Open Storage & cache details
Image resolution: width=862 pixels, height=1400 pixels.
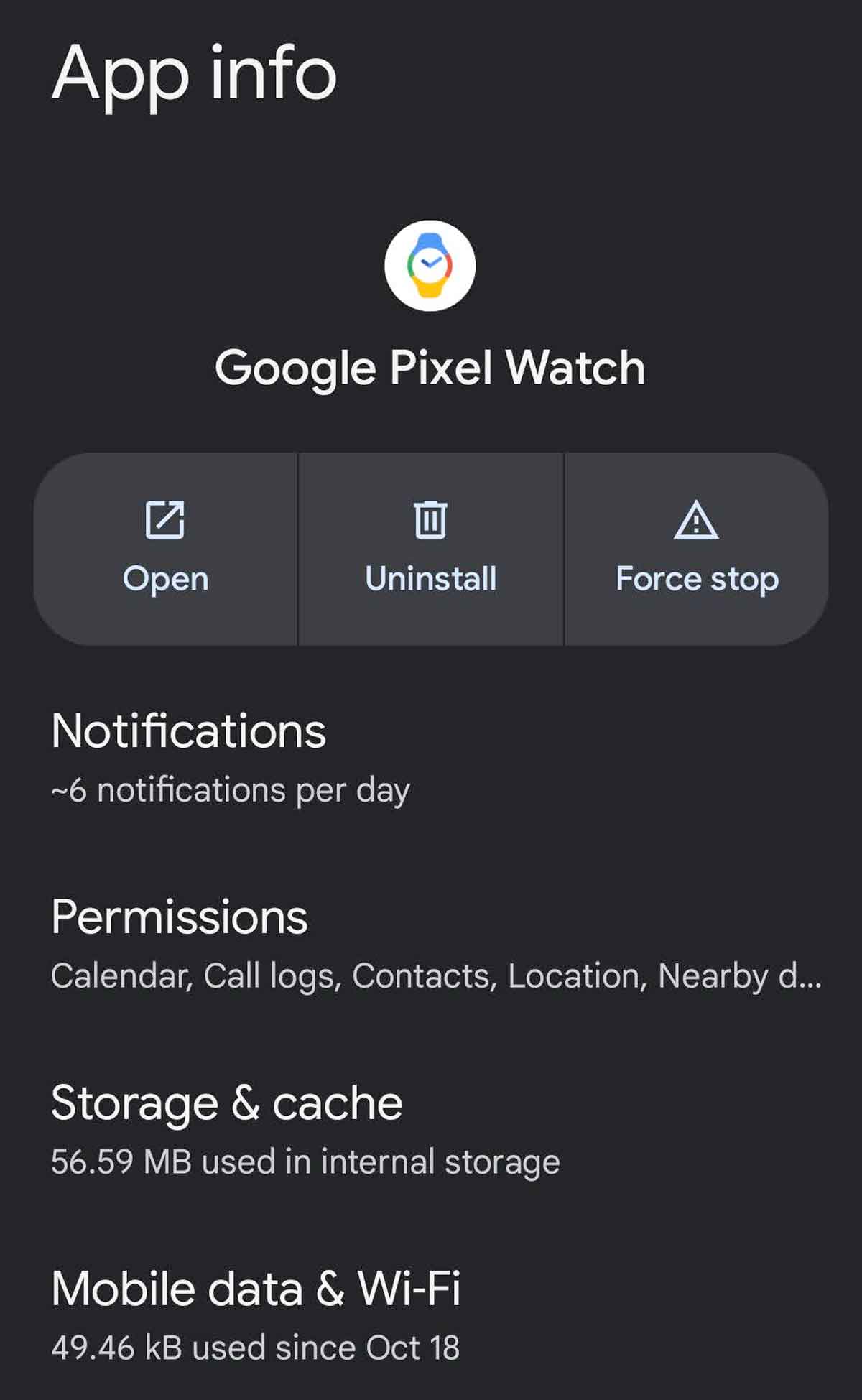pos(305,1131)
